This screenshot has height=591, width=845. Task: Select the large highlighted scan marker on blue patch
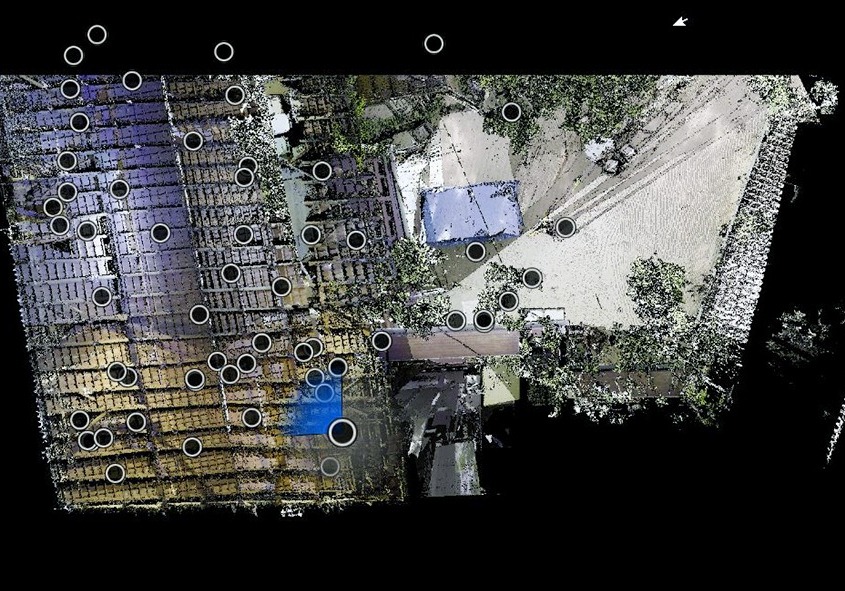click(x=342, y=432)
